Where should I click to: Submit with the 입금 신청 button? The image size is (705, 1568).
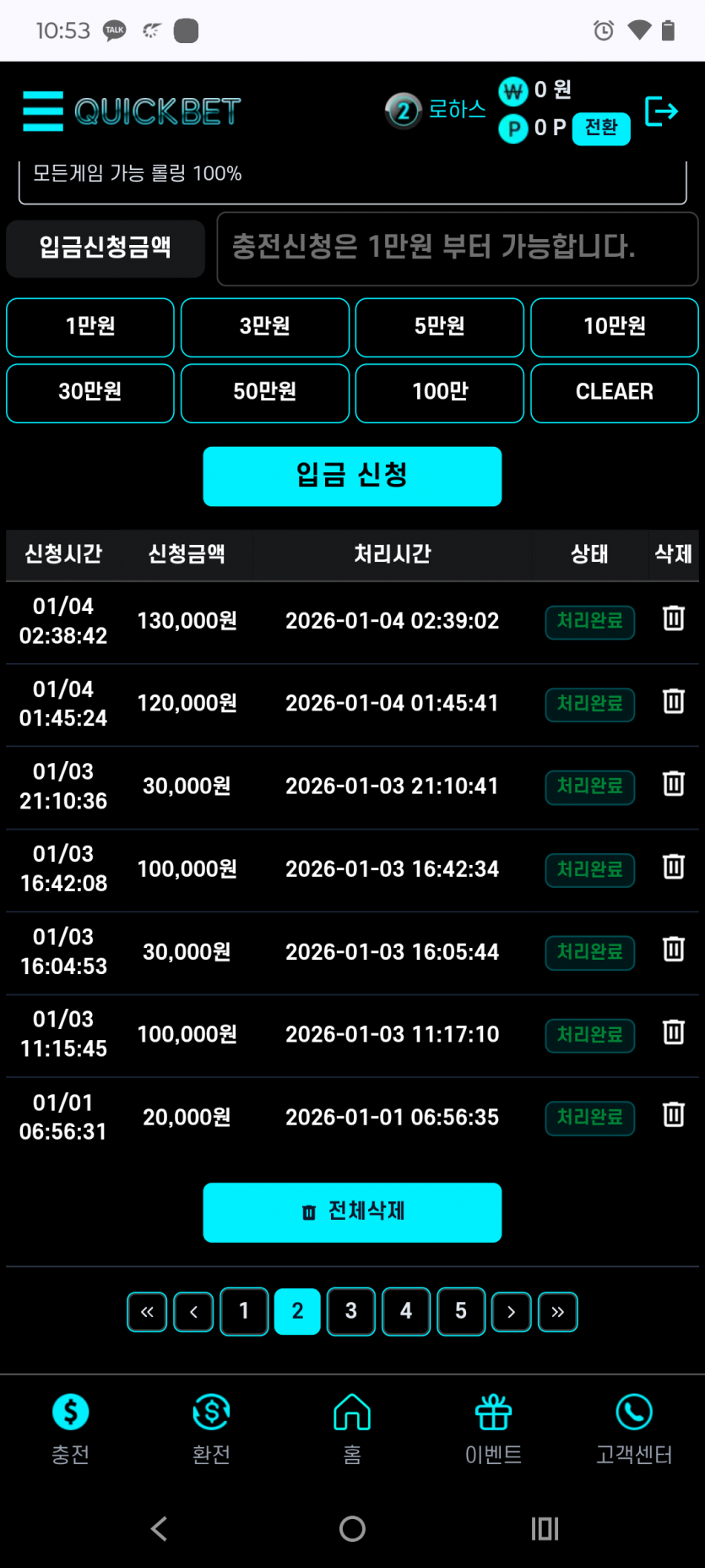[352, 476]
